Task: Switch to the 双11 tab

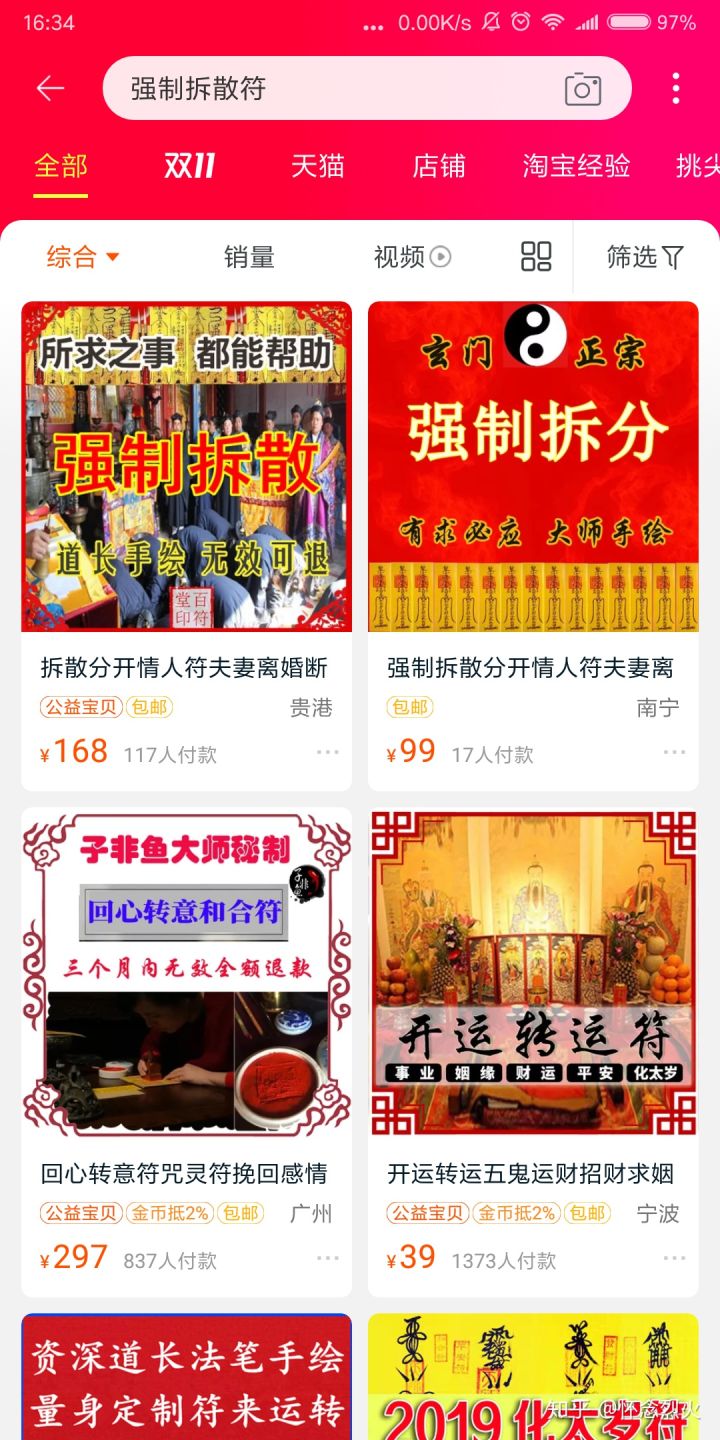Action: 189,166
